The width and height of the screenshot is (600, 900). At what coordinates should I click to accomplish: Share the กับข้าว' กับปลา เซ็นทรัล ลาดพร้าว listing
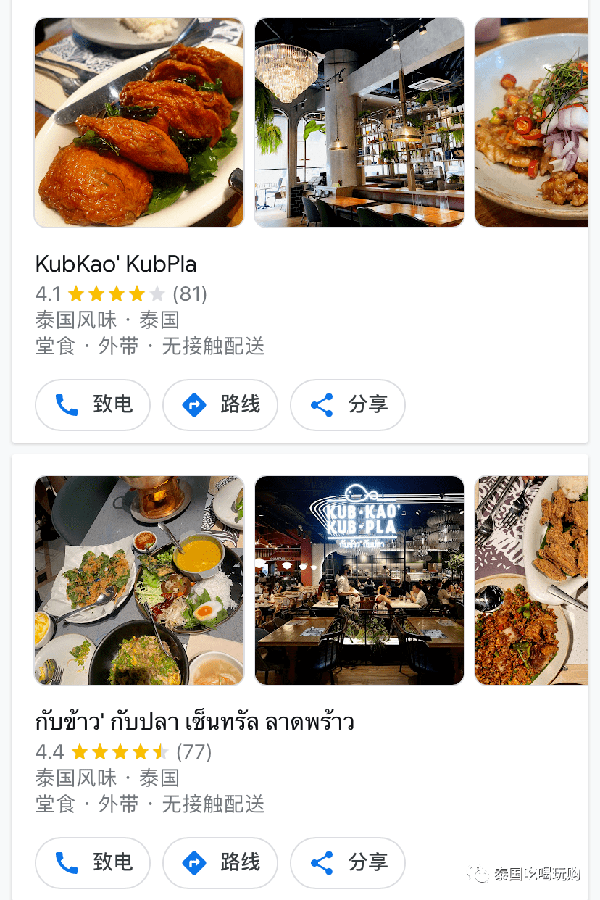[x=348, y=863]
